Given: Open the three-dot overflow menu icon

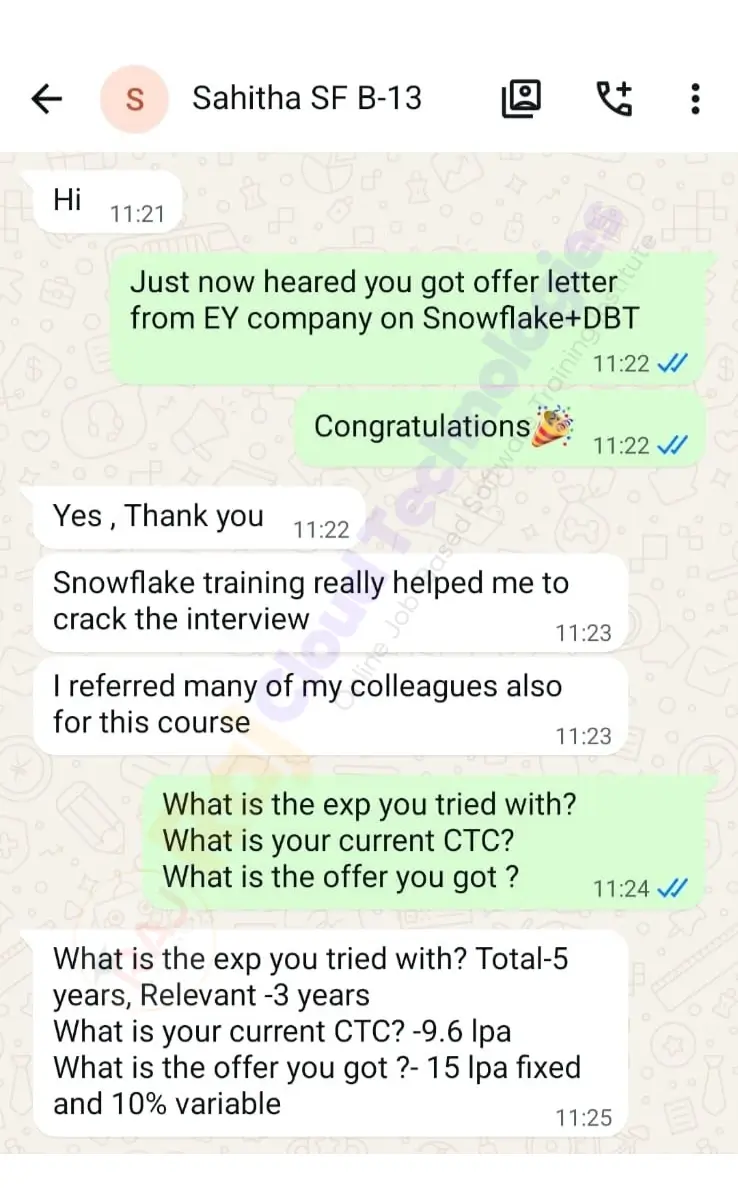Looking at the screenshot, I should 695,97.
